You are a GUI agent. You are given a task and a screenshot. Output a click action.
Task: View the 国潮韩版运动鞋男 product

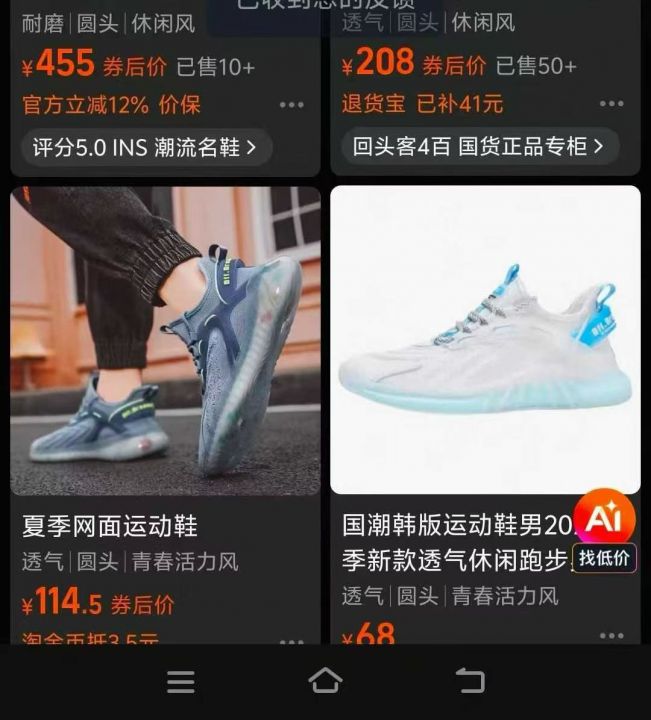click(485, 341)
